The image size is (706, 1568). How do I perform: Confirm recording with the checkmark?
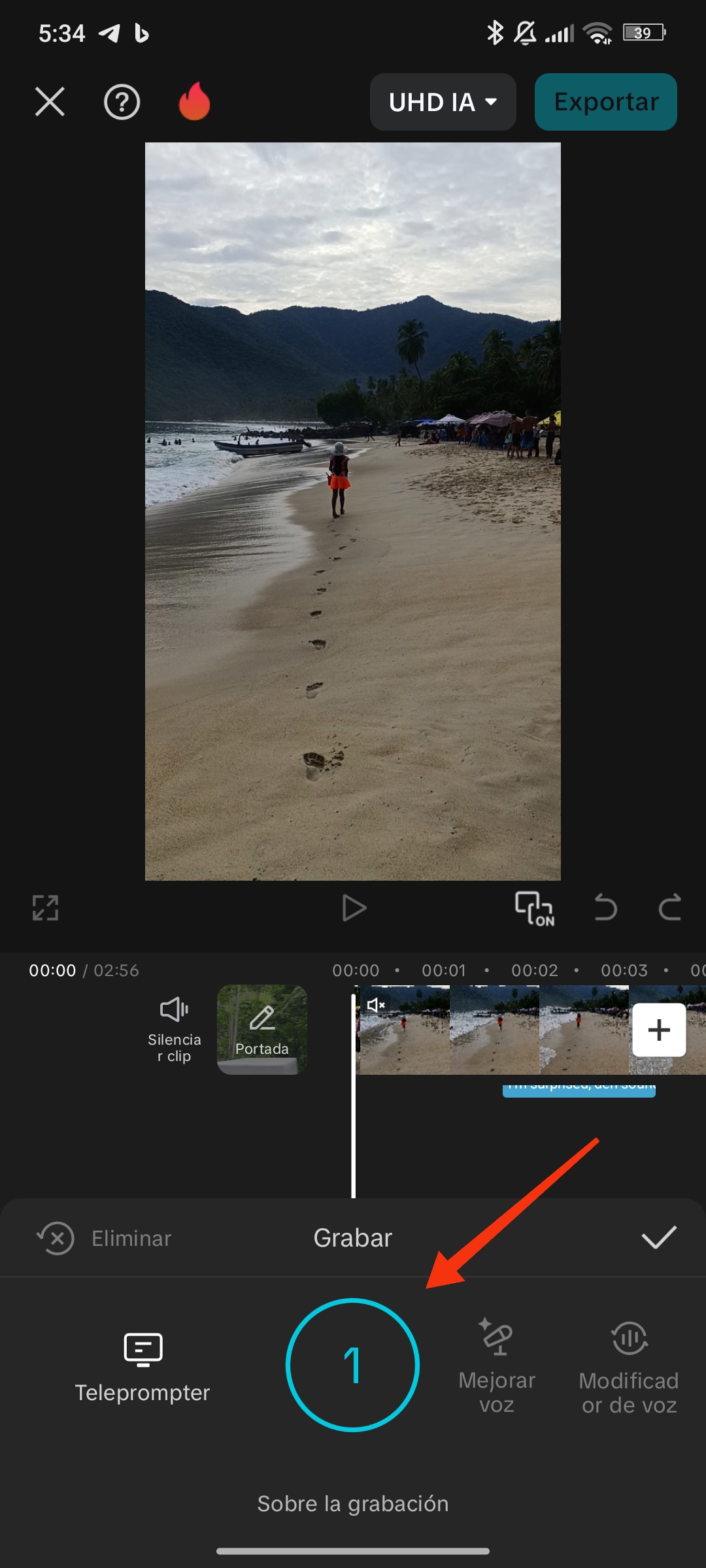tap(658, 1237)
